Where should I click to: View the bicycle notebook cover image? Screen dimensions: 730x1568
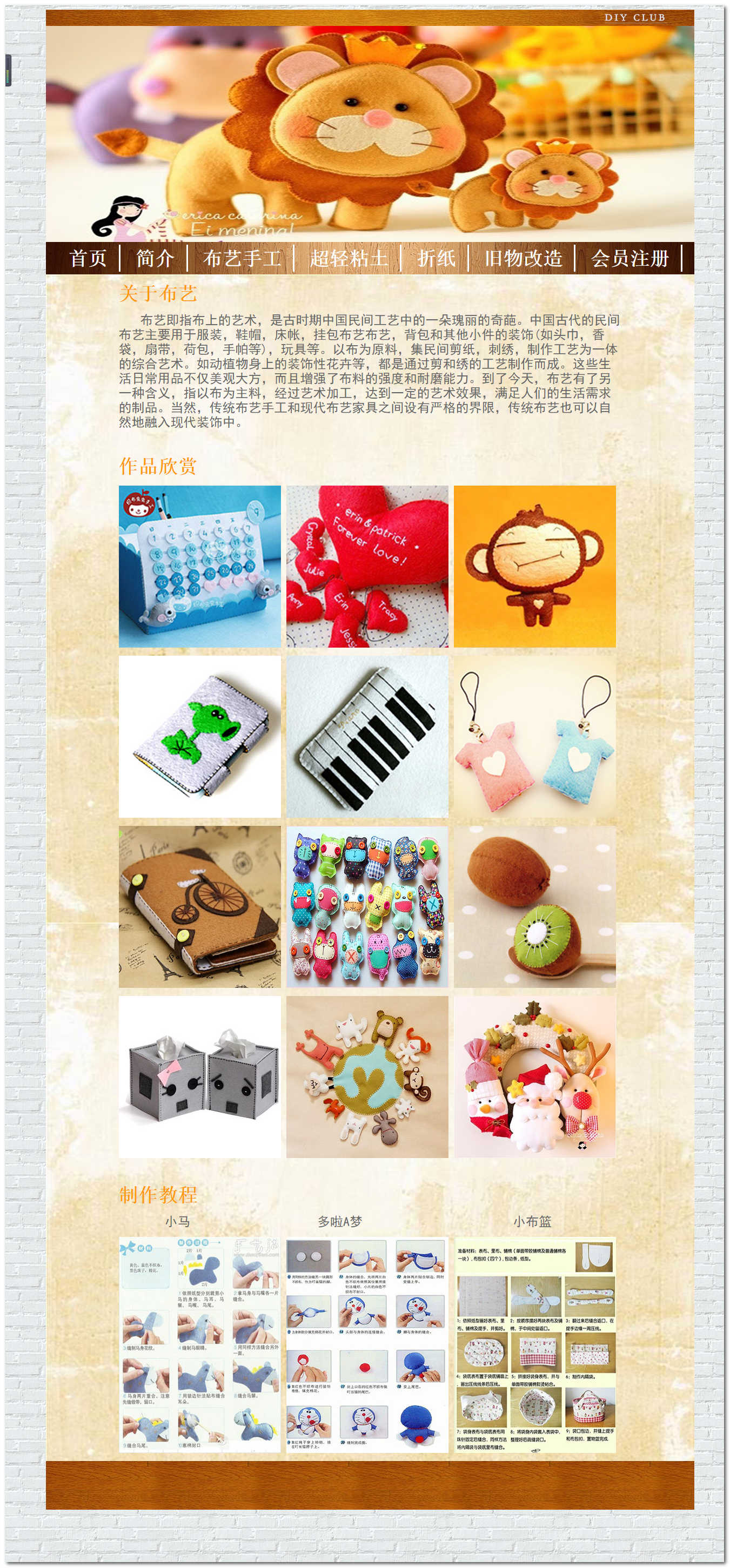200,906
